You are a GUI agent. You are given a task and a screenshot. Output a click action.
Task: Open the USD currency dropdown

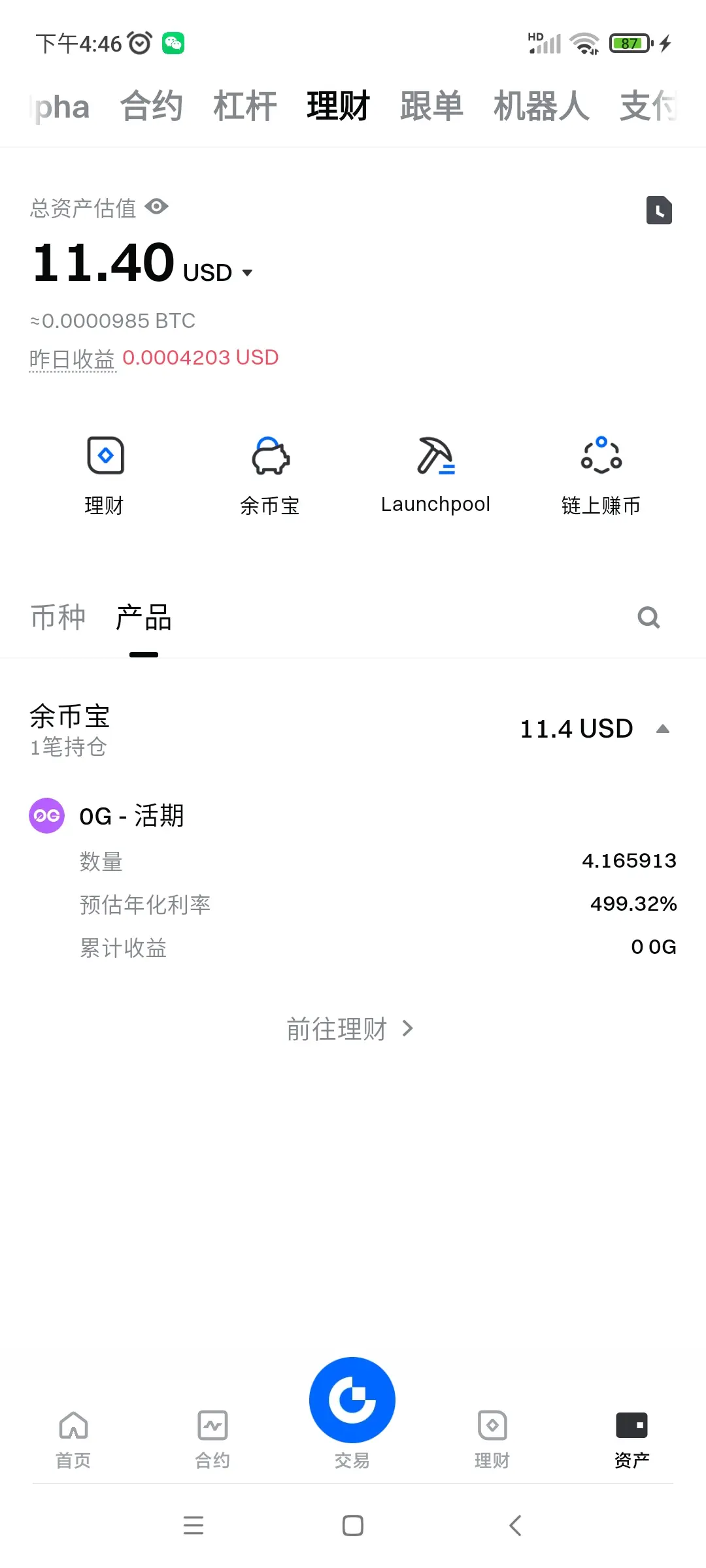[x=247, y=272]
